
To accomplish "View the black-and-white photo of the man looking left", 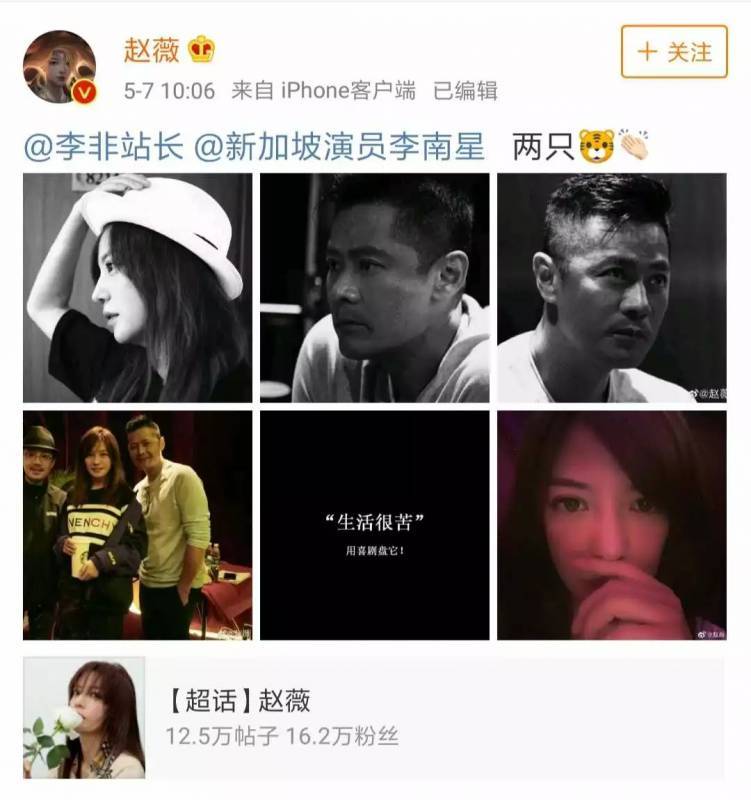I will 375,288.
